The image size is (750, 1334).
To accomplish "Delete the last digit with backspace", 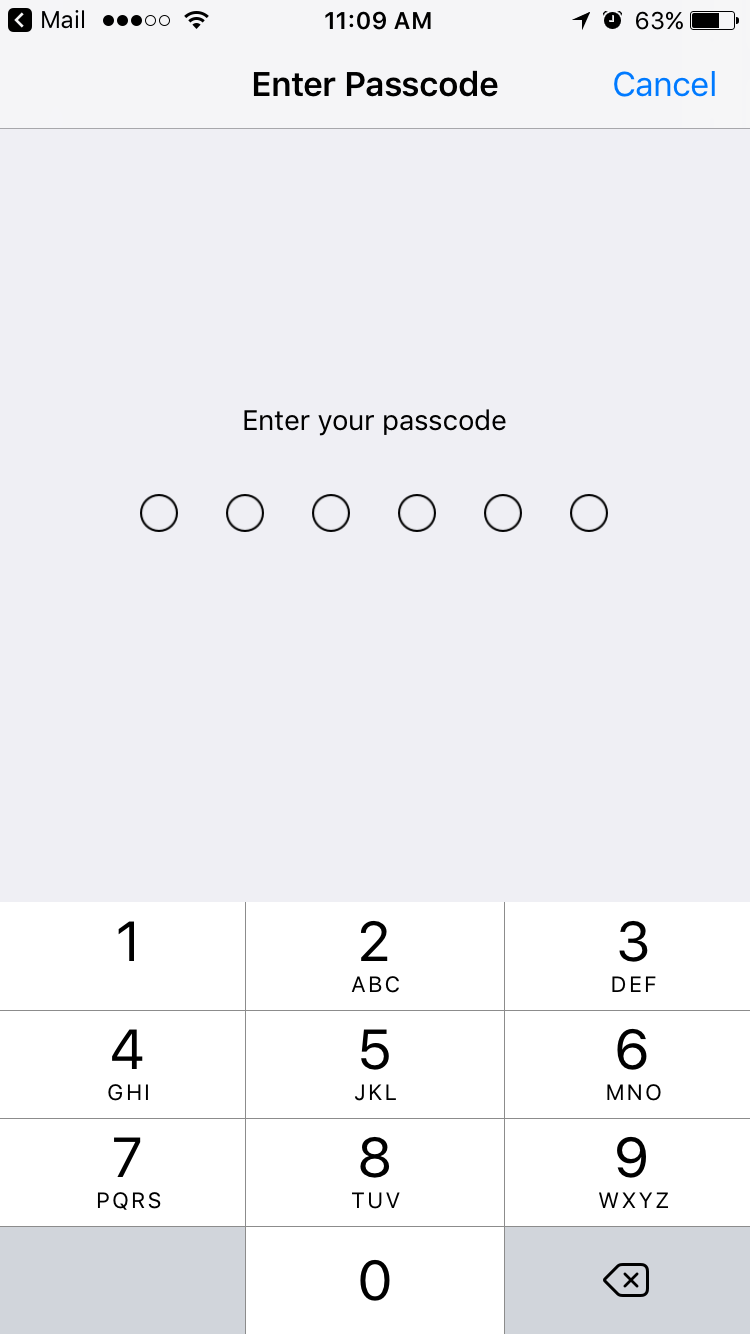I will tap(627, 1280).
